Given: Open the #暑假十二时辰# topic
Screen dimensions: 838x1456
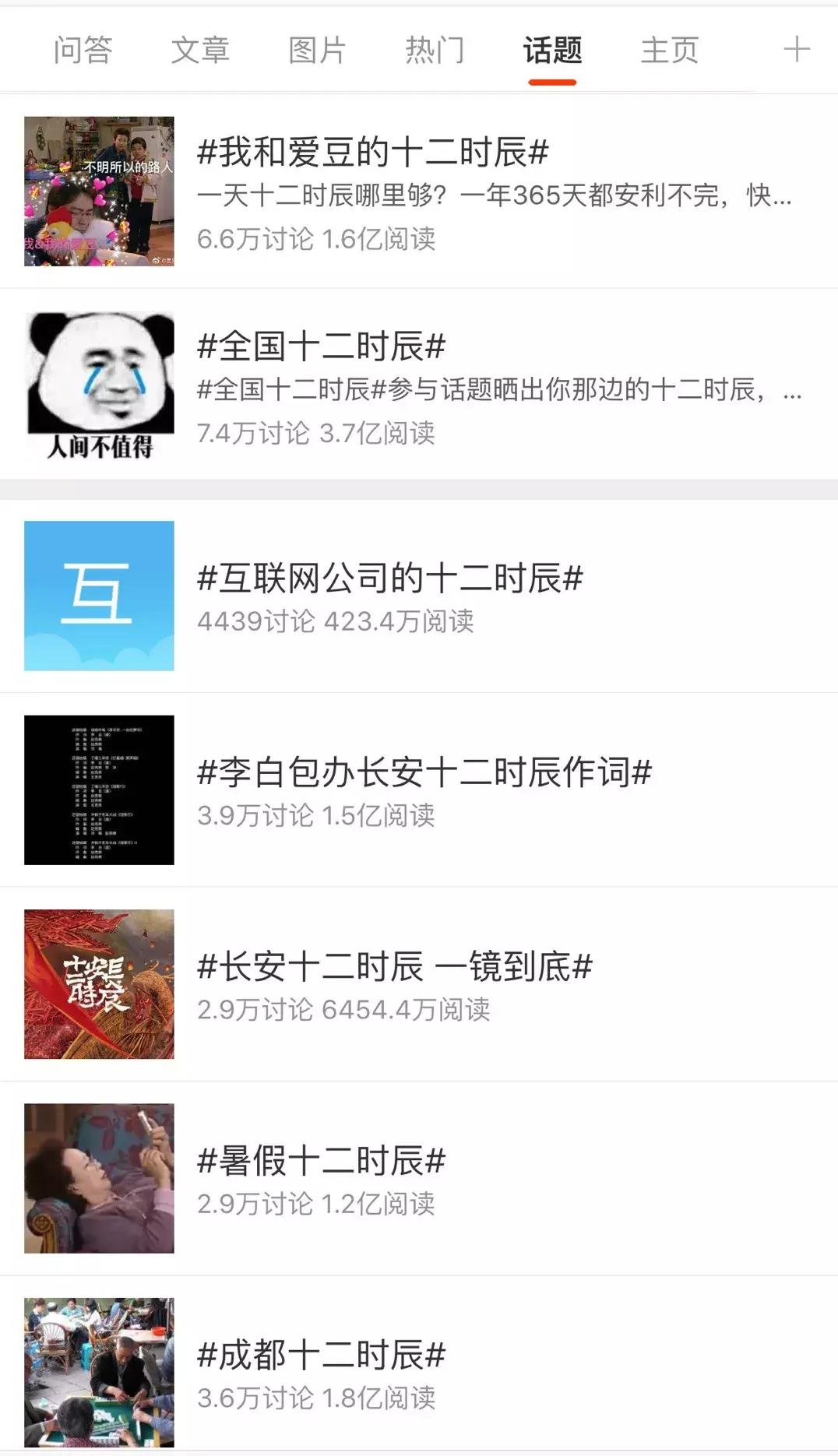Looking at the screenshot, I should [x=321, y=1161].
